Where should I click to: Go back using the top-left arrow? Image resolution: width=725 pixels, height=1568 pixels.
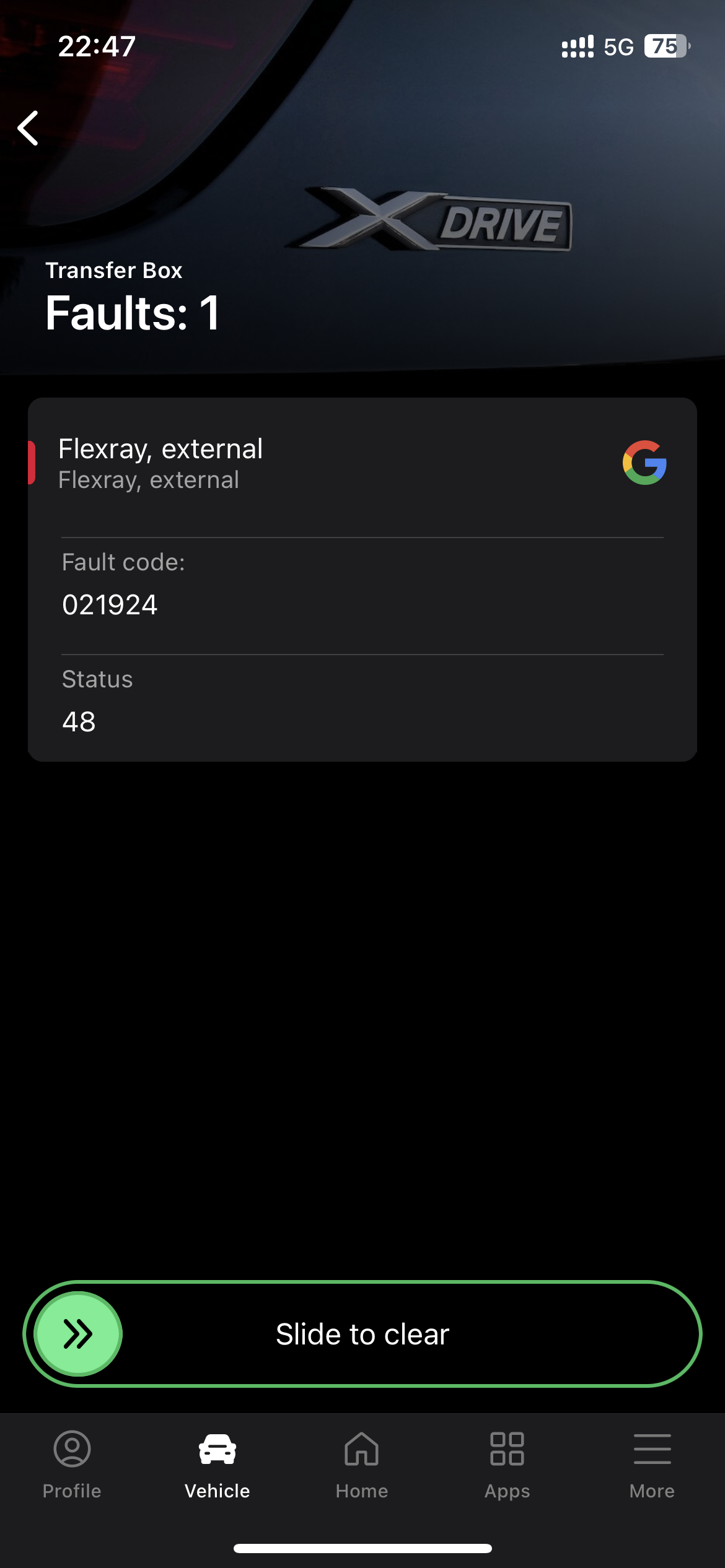click(x=28, y=128)
